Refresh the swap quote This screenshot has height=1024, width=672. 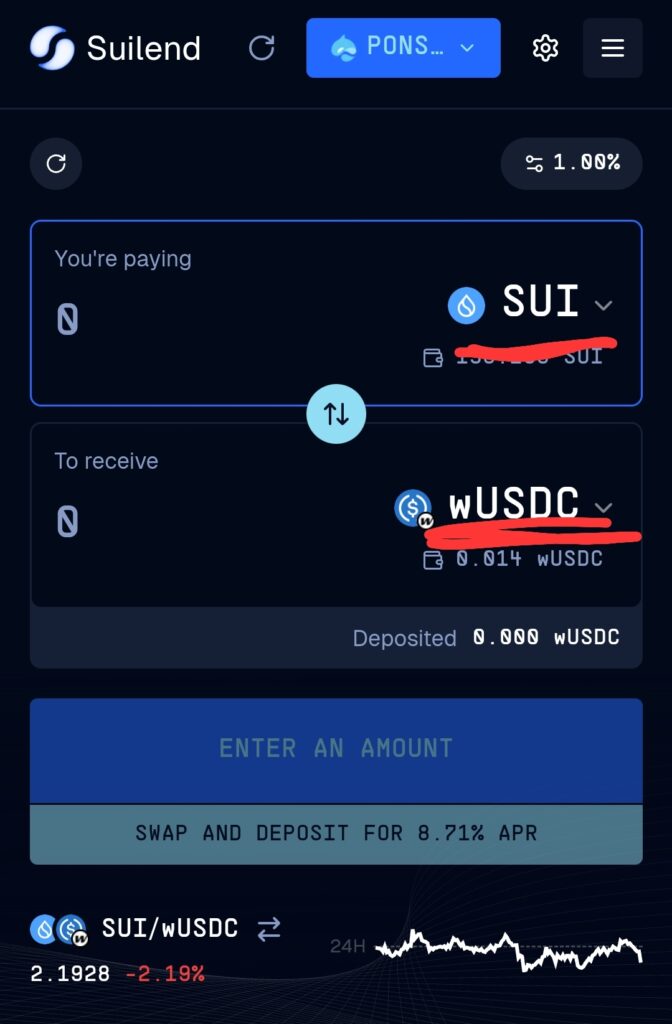(56, 163)
